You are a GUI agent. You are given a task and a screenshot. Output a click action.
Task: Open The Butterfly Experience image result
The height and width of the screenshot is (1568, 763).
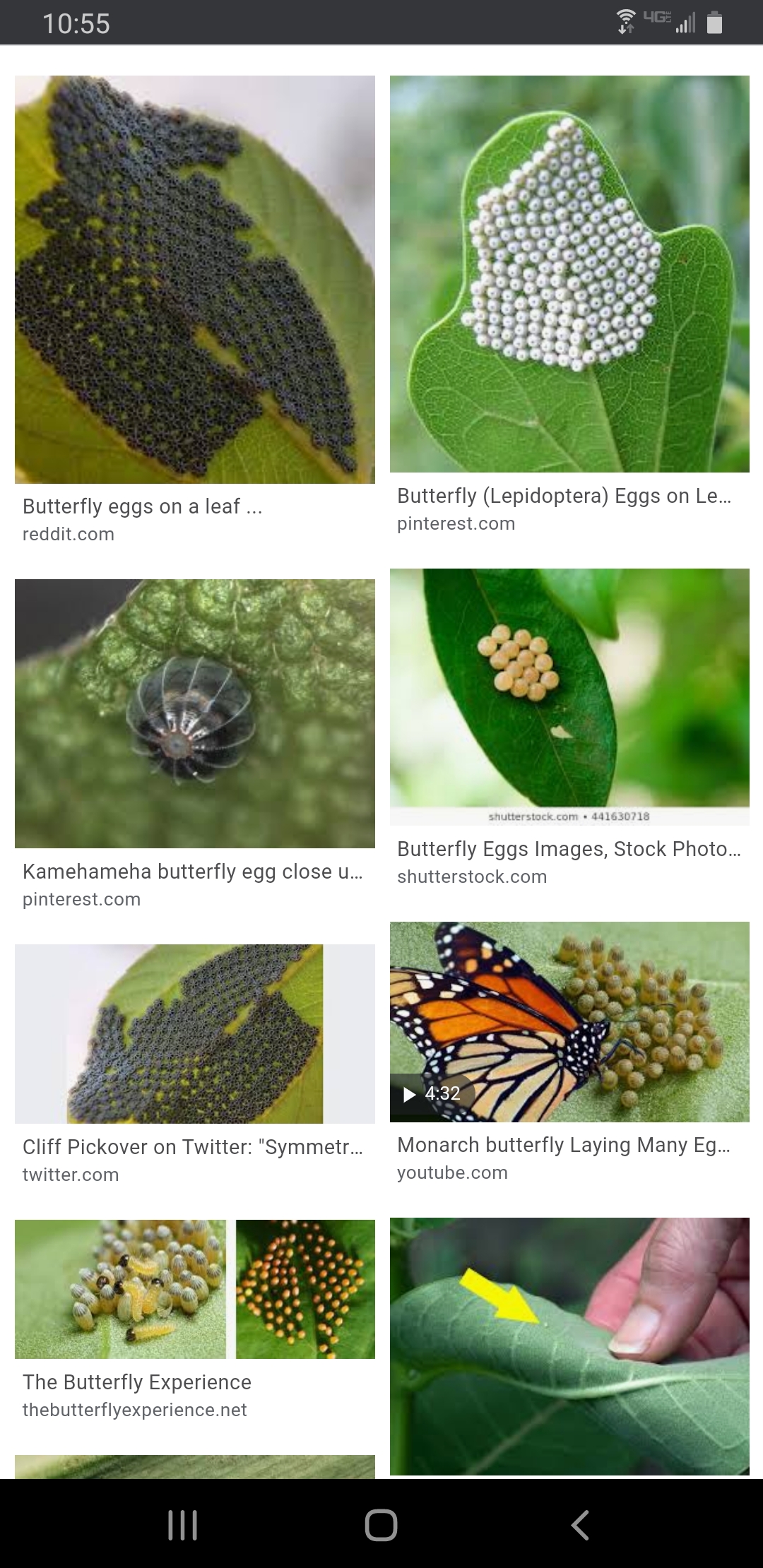point(194,1289)
